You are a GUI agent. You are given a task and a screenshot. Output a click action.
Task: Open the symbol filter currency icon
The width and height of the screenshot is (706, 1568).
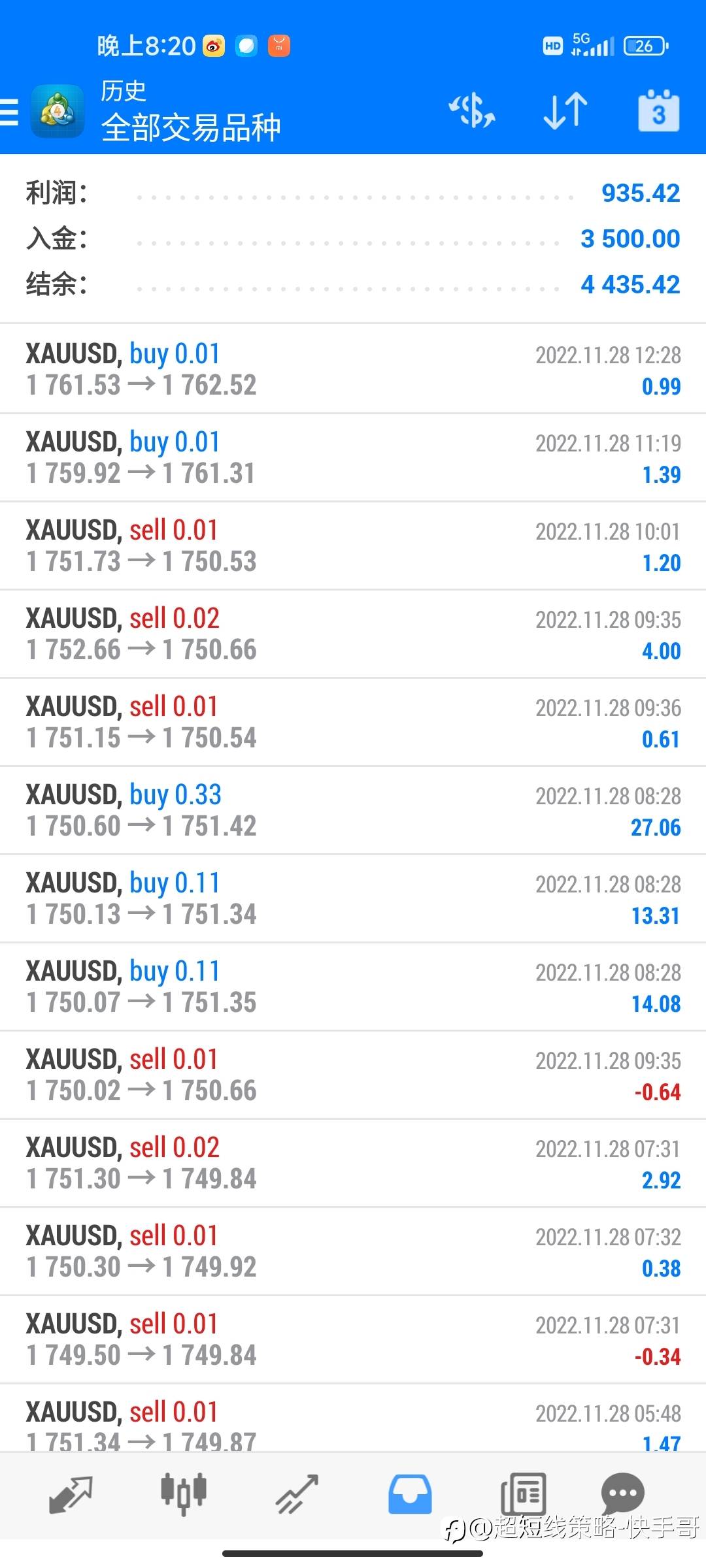(472, 110)
